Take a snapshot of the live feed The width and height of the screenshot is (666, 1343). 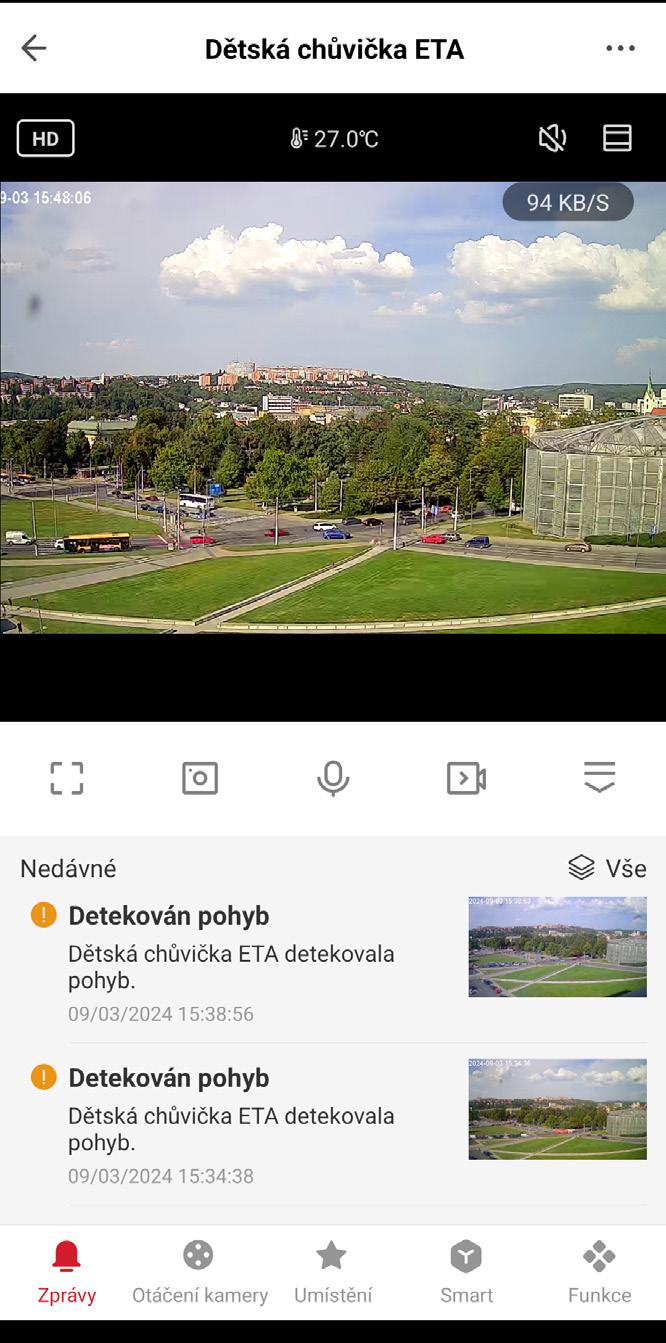[200, 778]
